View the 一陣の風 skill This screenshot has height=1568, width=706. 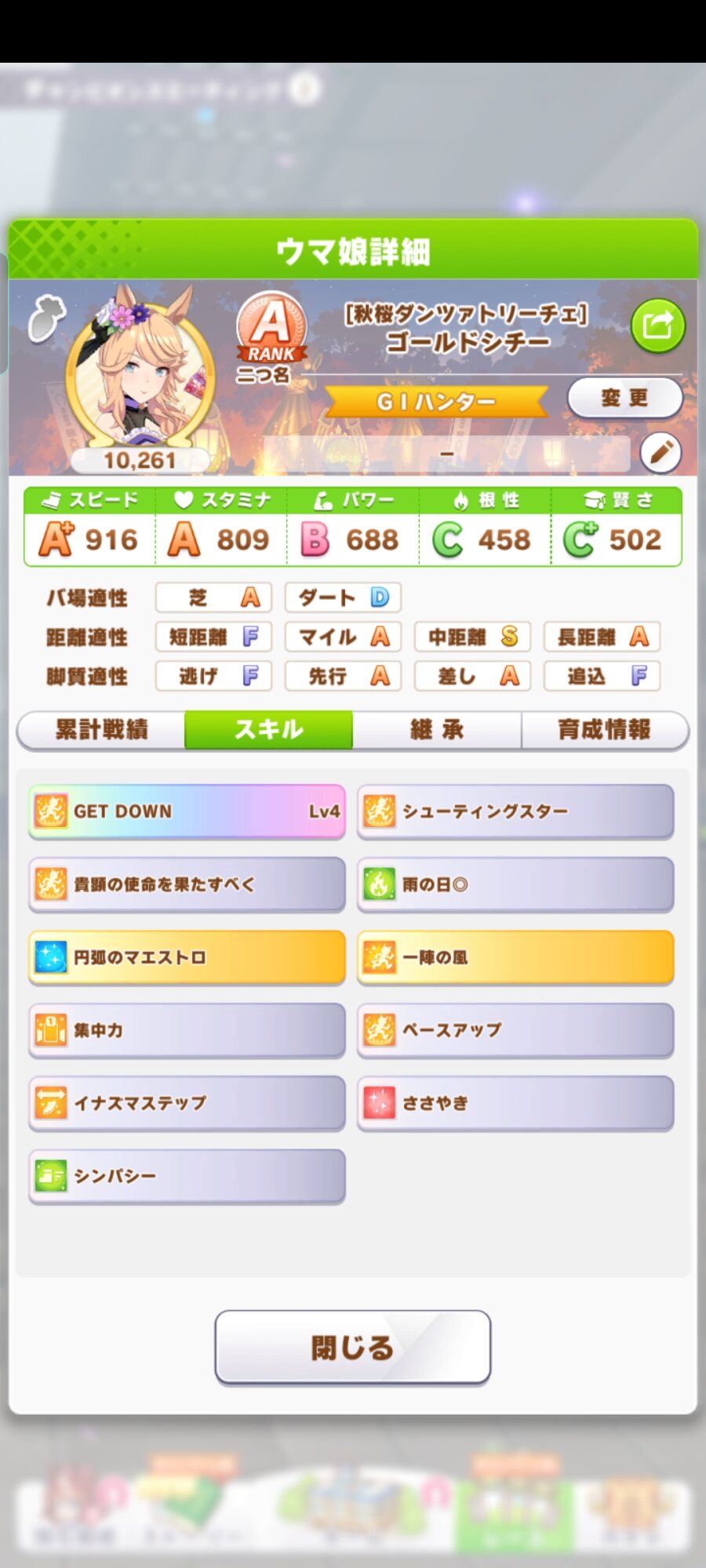click(515, 957)
